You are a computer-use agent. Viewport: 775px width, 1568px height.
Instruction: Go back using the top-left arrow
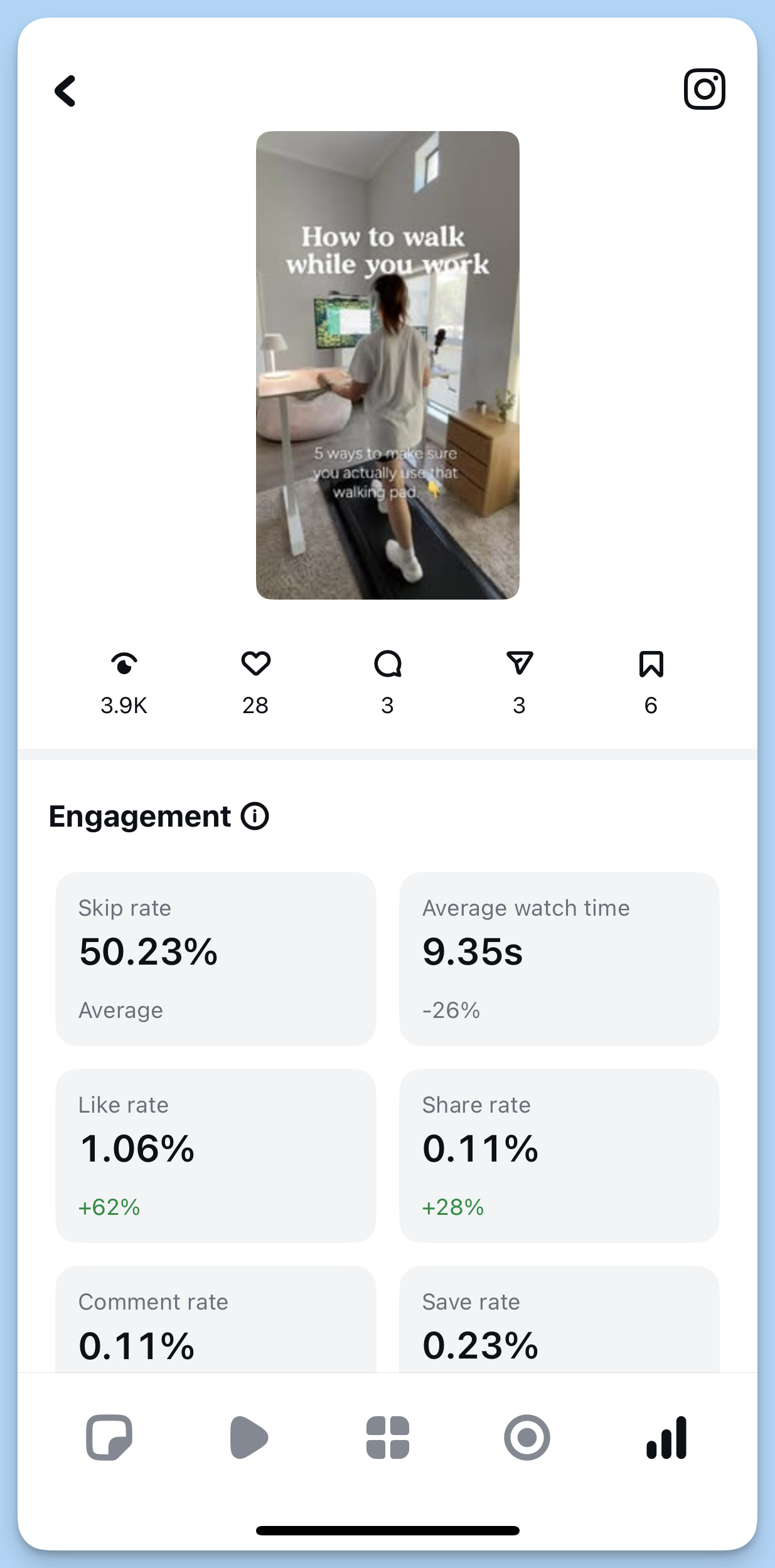65,92
